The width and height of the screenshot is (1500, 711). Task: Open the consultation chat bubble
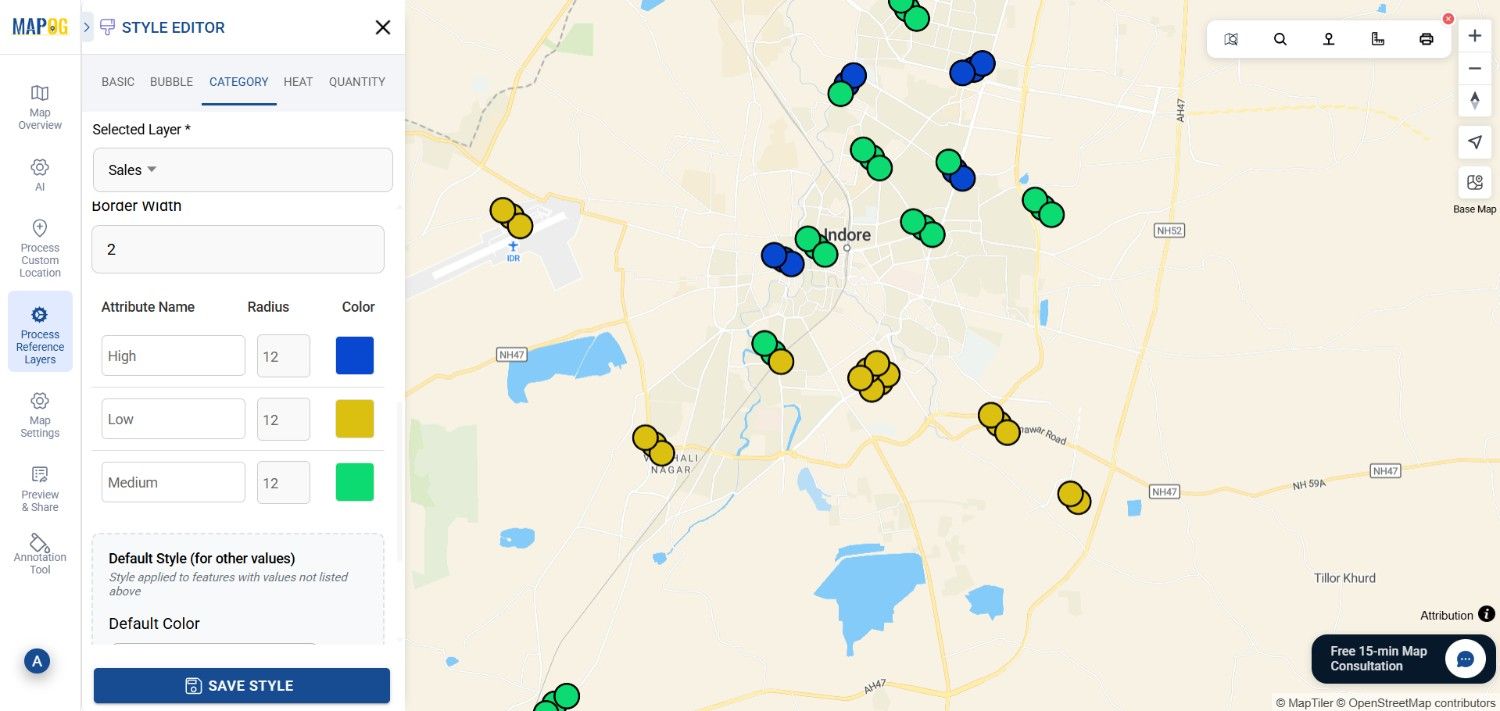[1465, 659]
